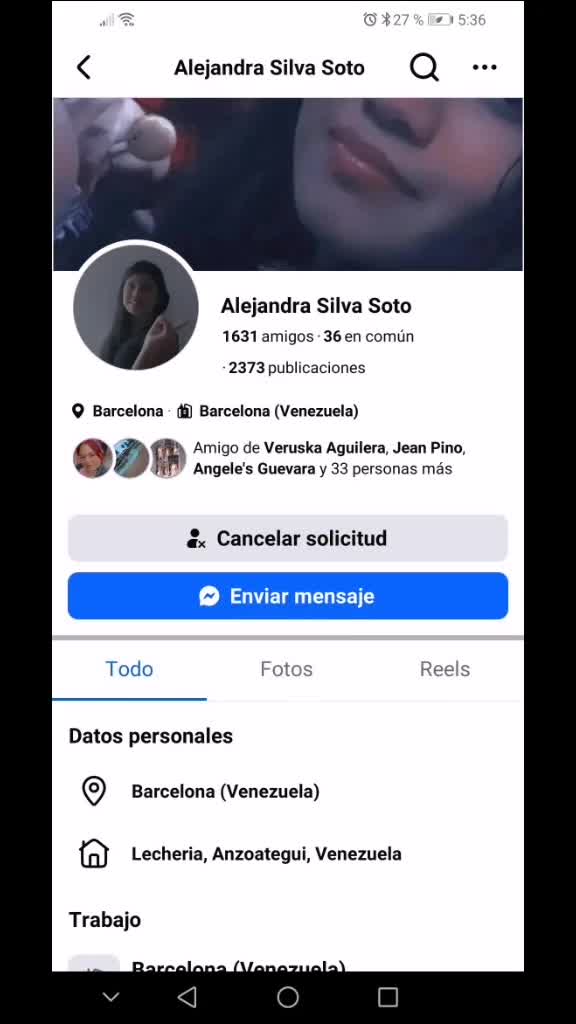Screen dimensions: 576x1024
Task: Switch to the Reels tab
Action: 445,669
